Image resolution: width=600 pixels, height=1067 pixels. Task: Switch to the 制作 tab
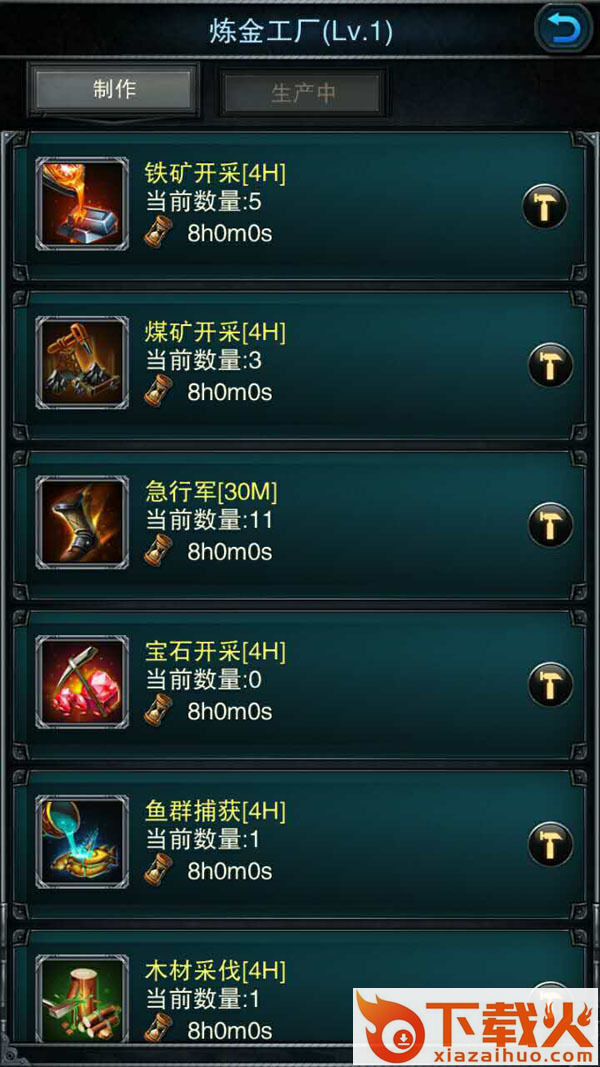tap(114, 89)
